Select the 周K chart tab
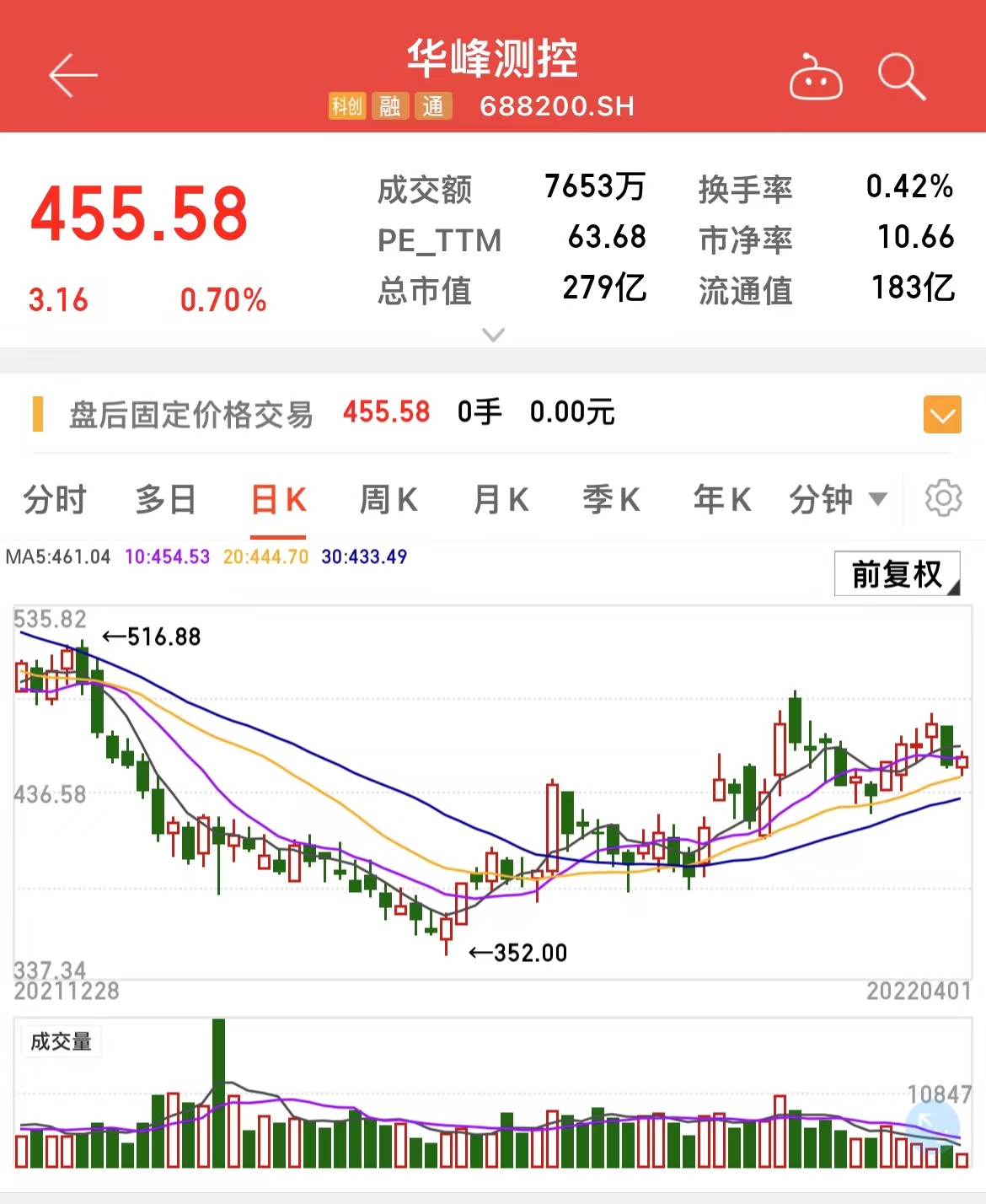 pyautogui.click(x=387, y=498)
